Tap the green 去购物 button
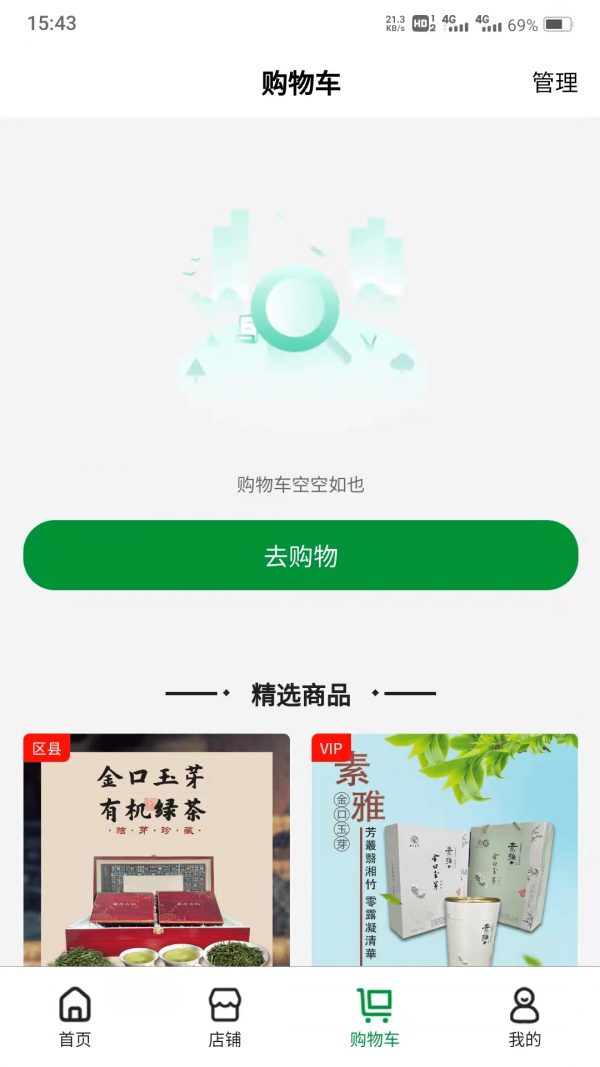Viewport: 600px width, 1067px height. [300, 556]
